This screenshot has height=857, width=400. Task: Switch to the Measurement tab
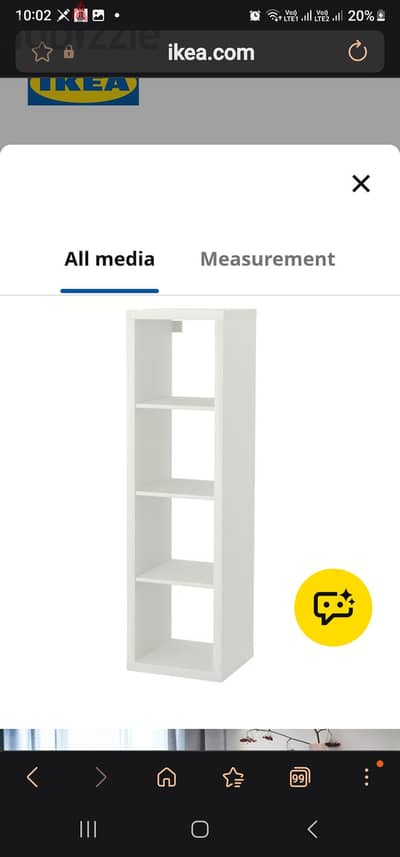(268, 259)
